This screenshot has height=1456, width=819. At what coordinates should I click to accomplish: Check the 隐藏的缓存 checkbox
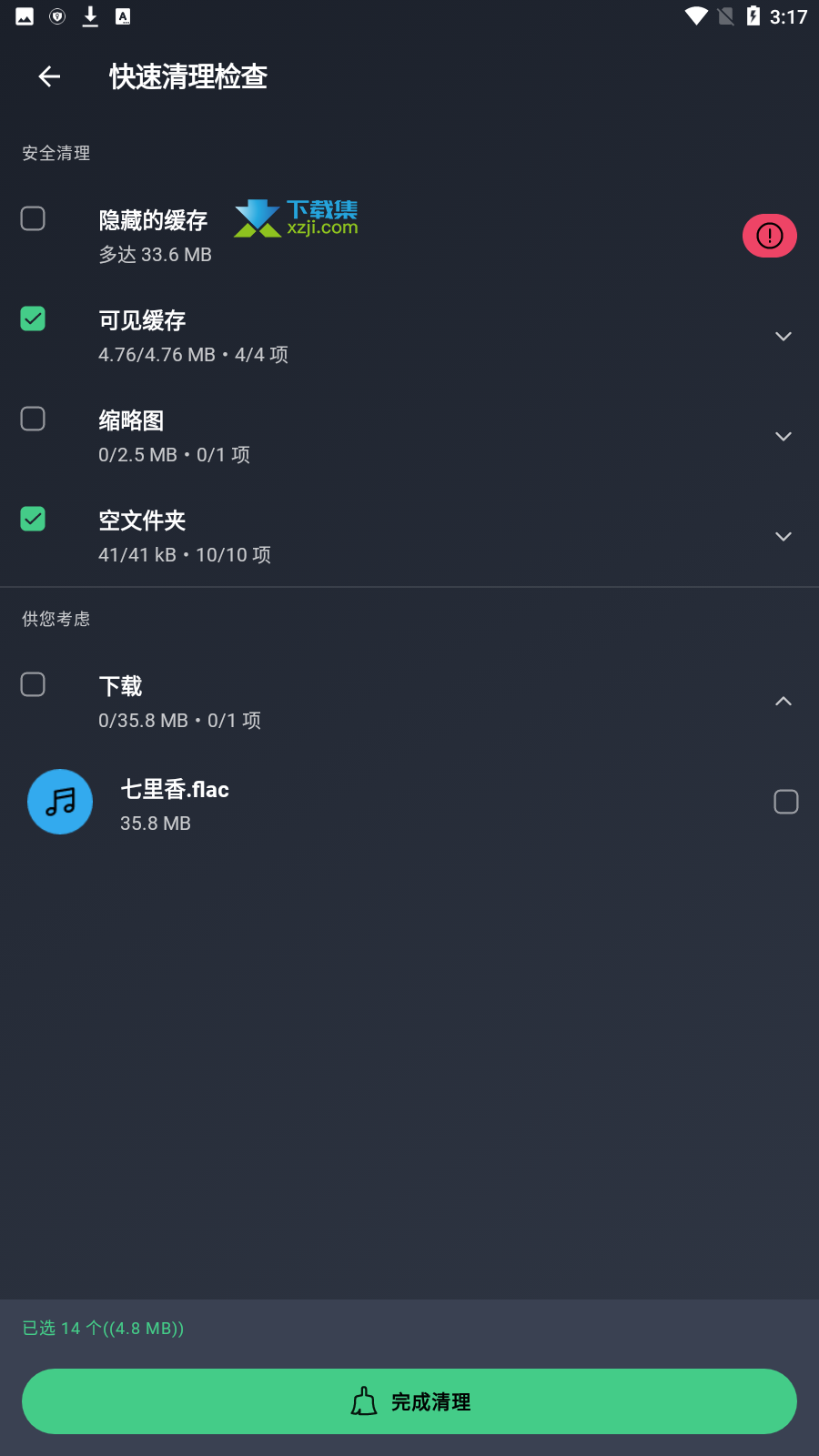[x=33, y=218]
